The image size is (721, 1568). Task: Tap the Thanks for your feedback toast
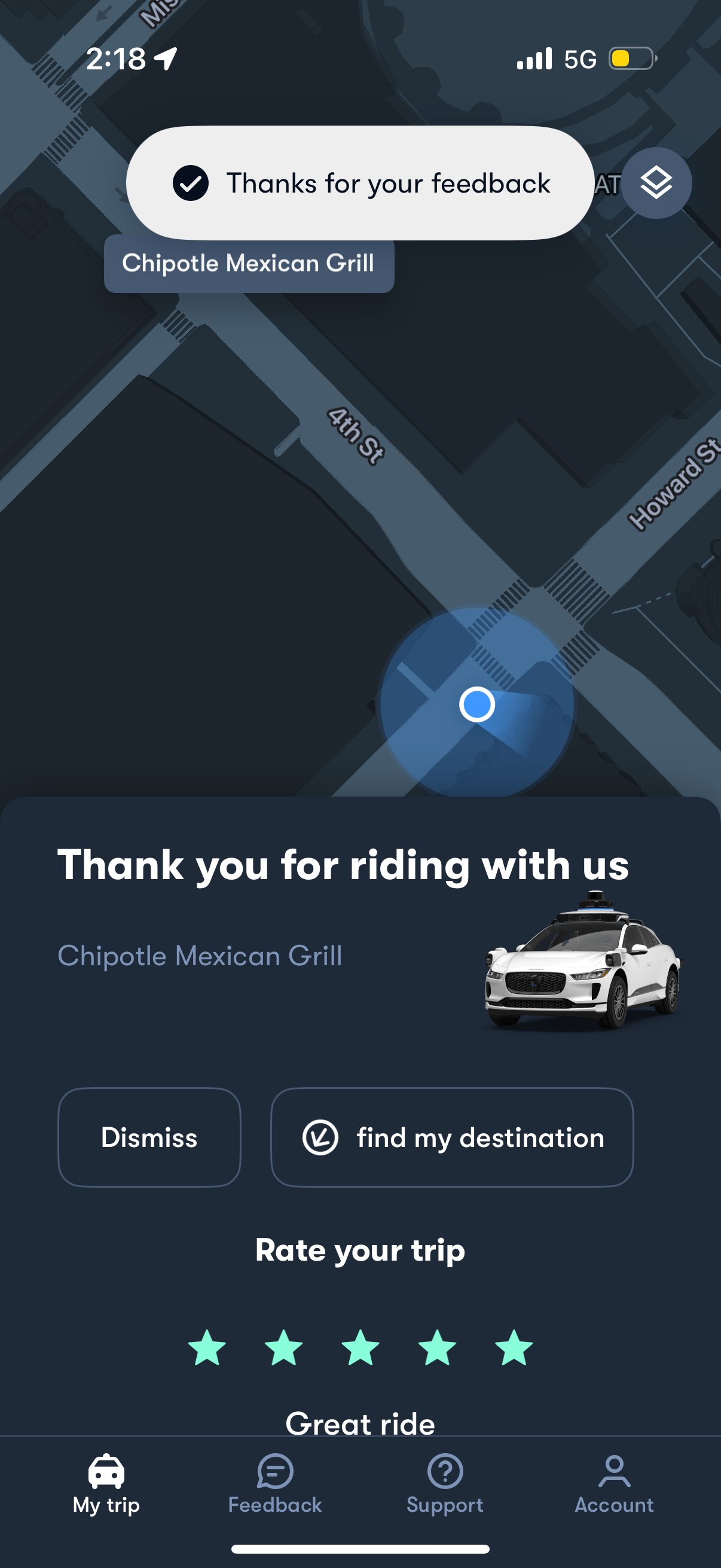tap(360, 182)
